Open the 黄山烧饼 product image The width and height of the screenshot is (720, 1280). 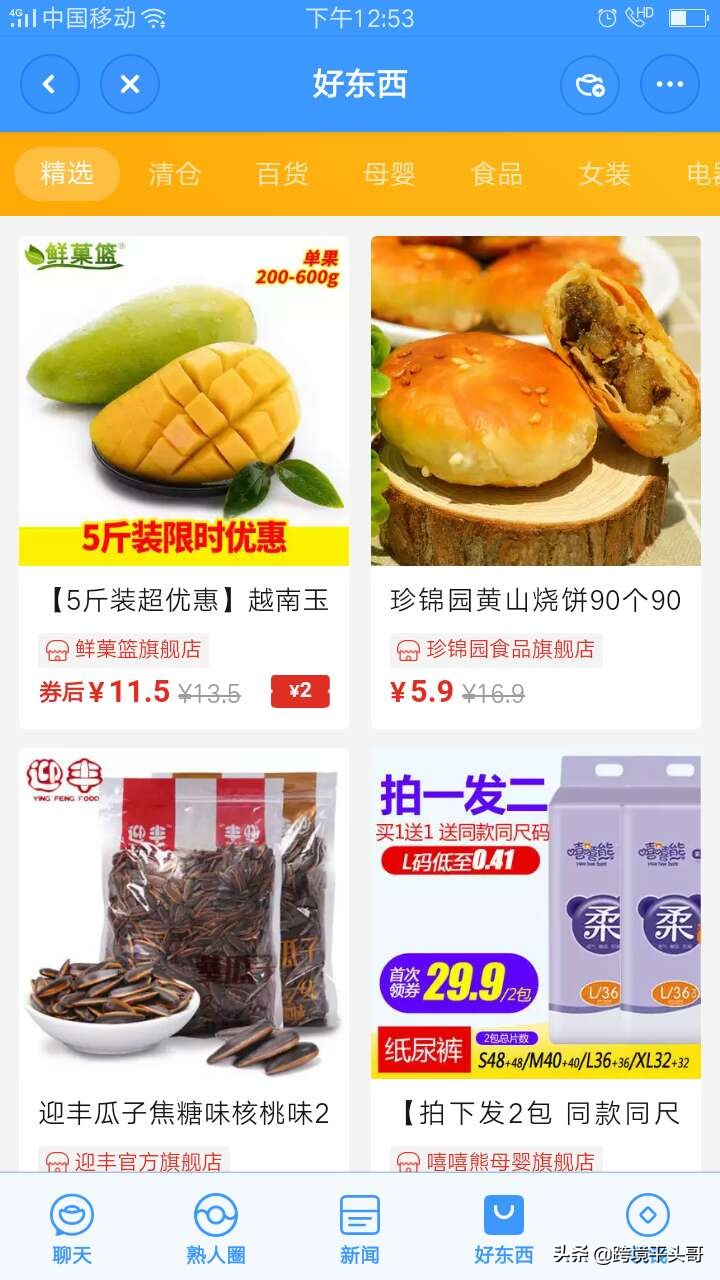(x=536, y=400)
